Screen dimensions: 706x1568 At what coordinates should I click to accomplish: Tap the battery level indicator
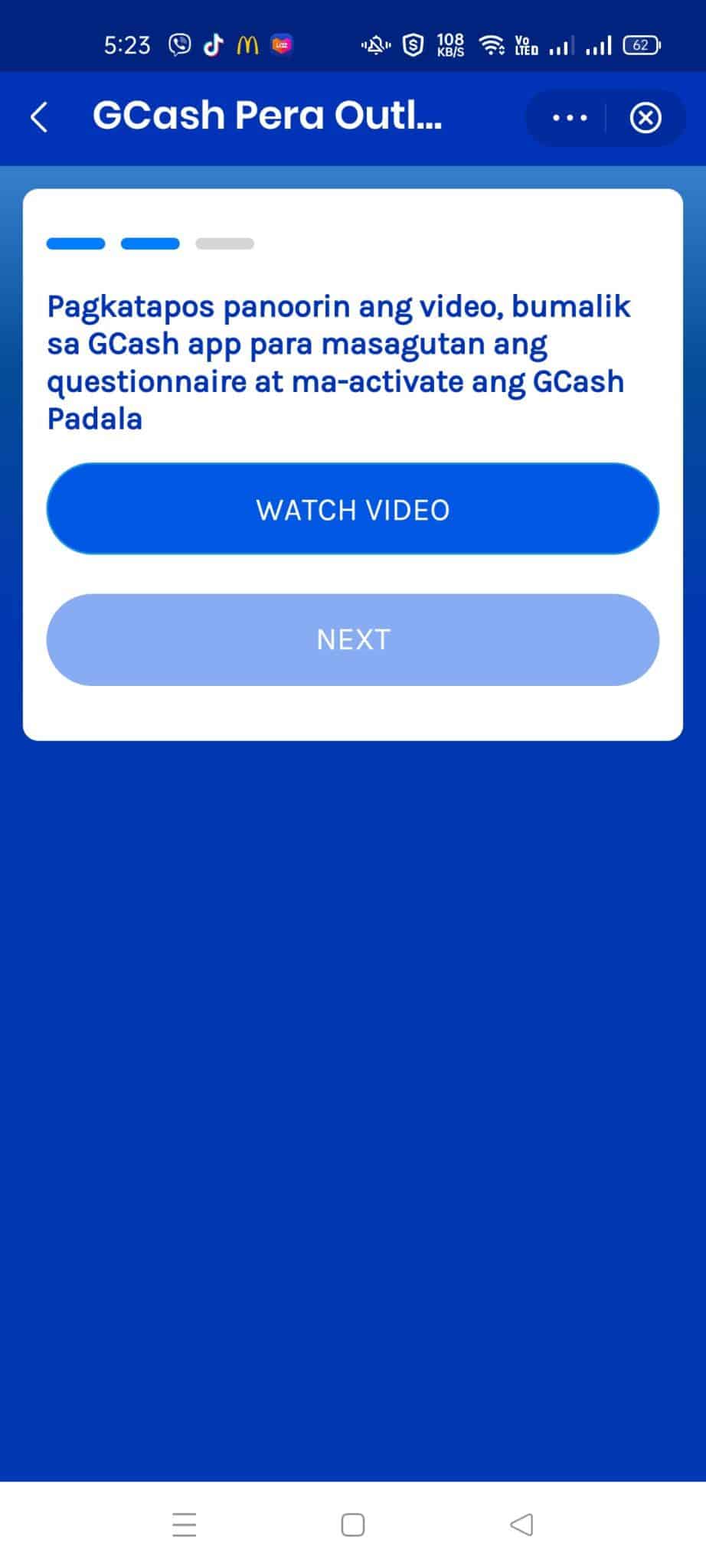[x=641, y=45]
